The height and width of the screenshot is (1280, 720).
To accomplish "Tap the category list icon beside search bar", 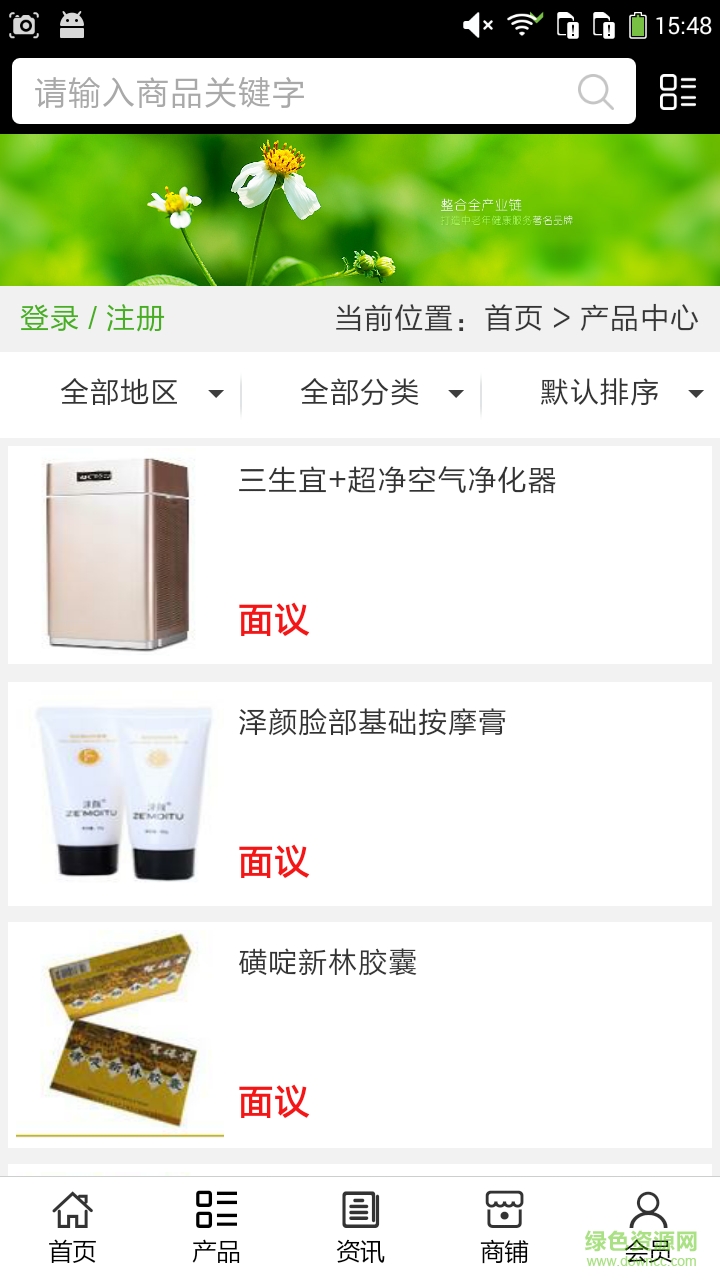I will tap(678, 92).
